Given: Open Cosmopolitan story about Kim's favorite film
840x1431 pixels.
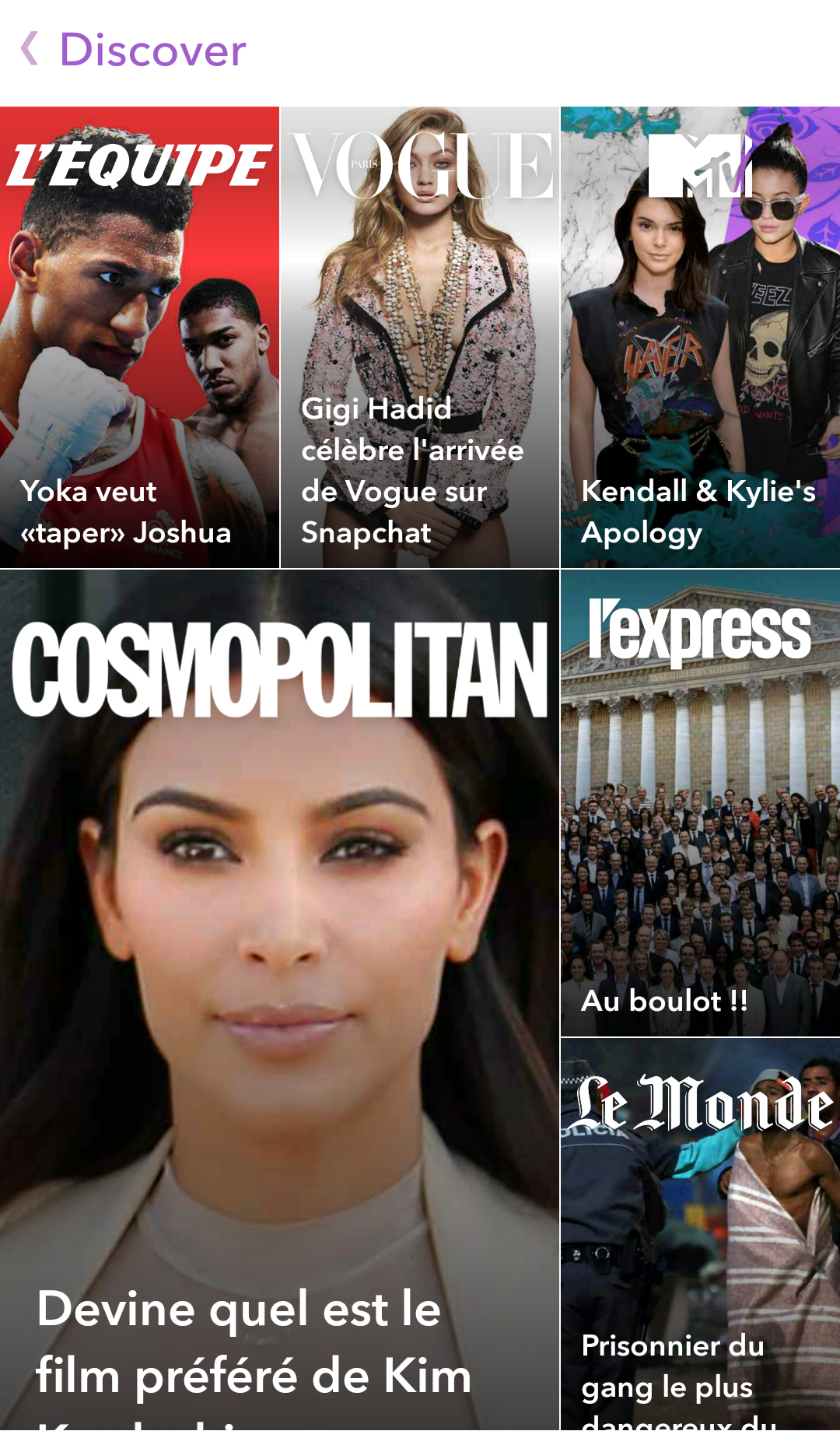Looking at the screenshot, I should coord(279,999).
